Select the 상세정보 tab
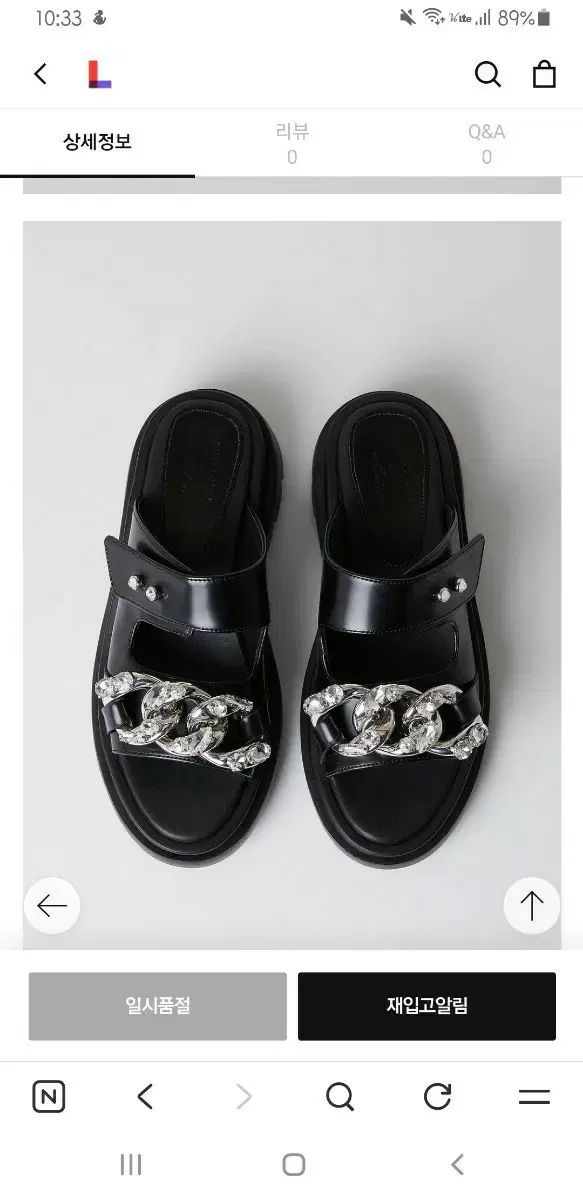The width and height of the screenshot is (583, 1200). pyautogui.click(x=97, y=142)
